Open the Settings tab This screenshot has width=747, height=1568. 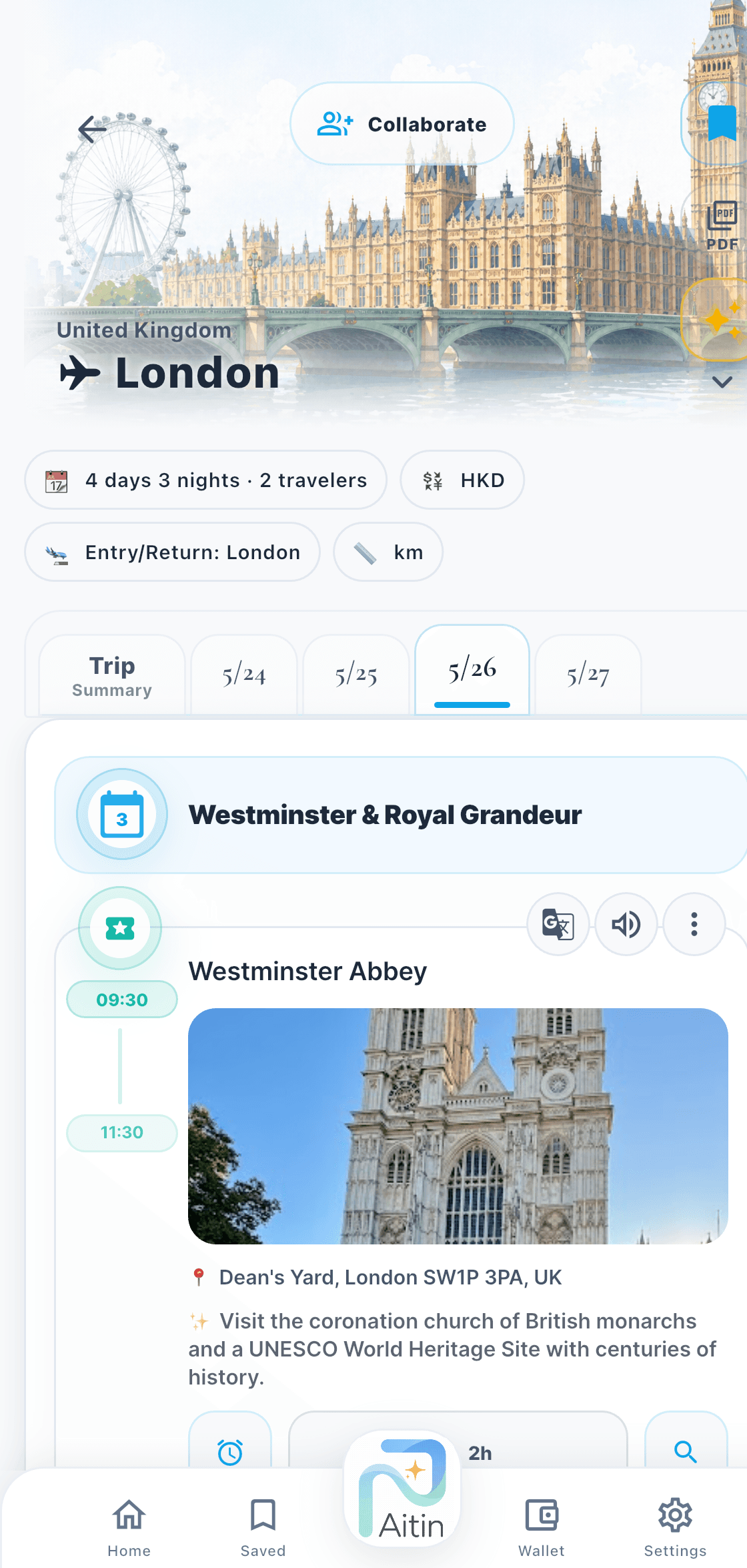point(675,1527)
